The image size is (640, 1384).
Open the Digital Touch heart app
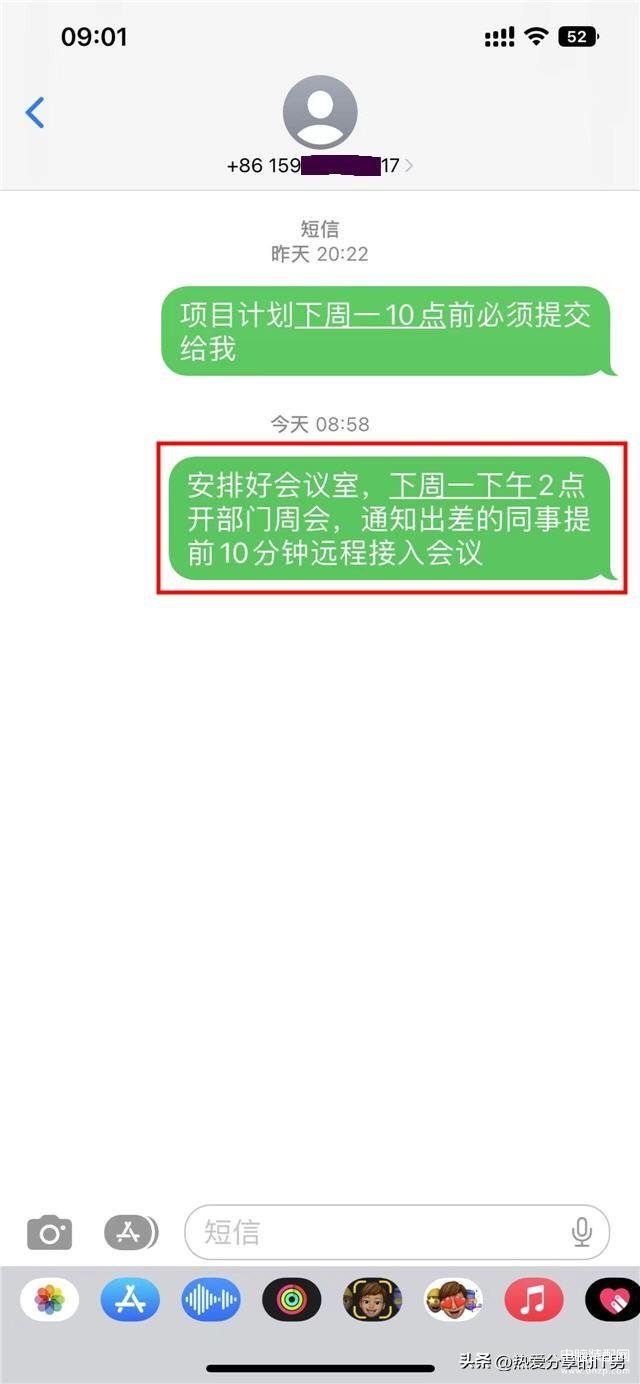pyautogui.click(x=612, y=1300)
